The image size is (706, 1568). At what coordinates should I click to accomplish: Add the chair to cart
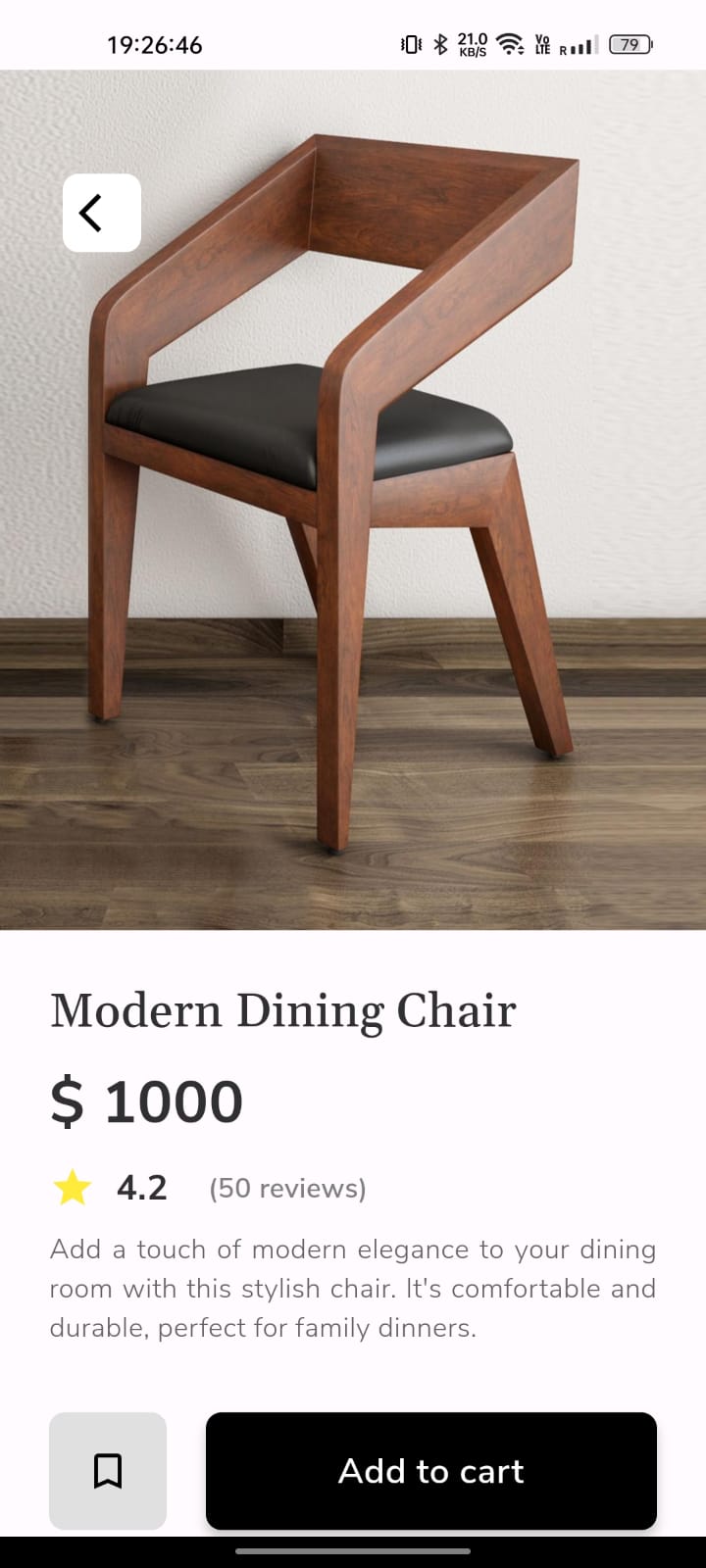pos(430,1470)
